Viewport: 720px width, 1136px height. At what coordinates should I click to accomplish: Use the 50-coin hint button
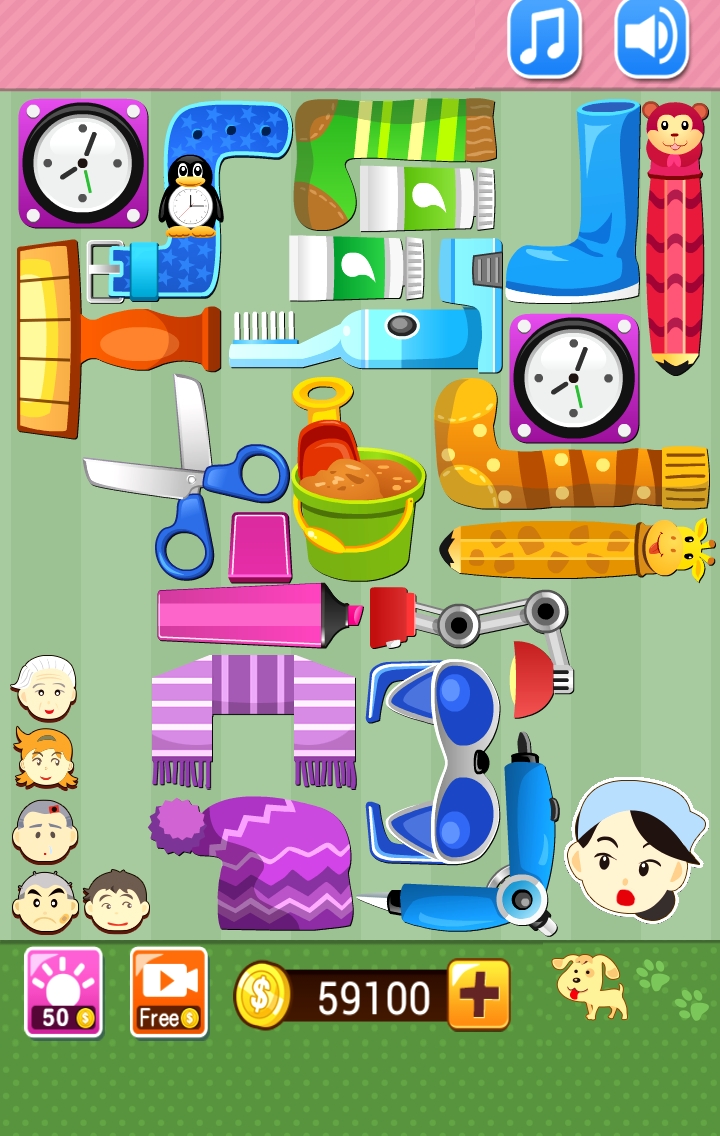pyautogui.click(x=63, y=992)
